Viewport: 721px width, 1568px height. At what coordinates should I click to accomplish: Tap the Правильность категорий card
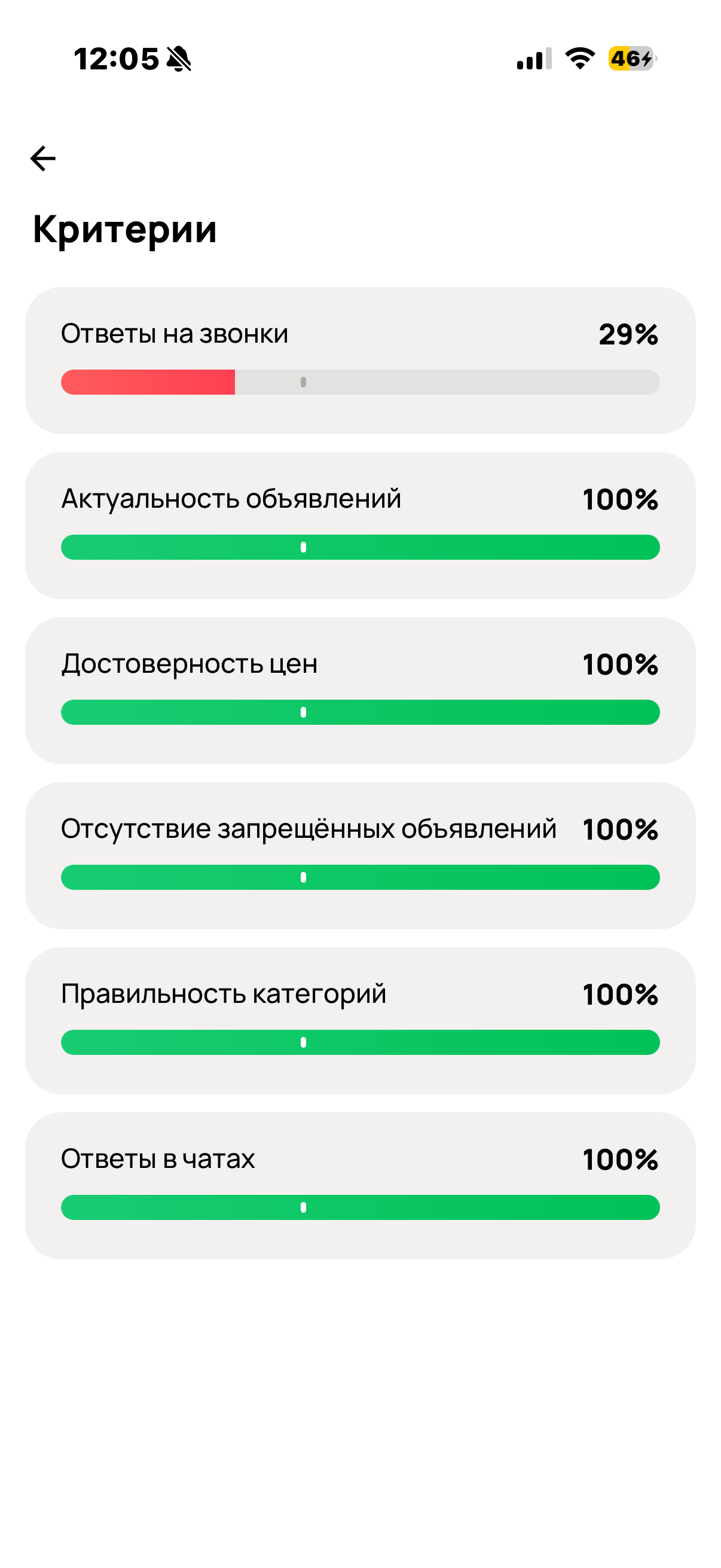(x=360, y=1020)
